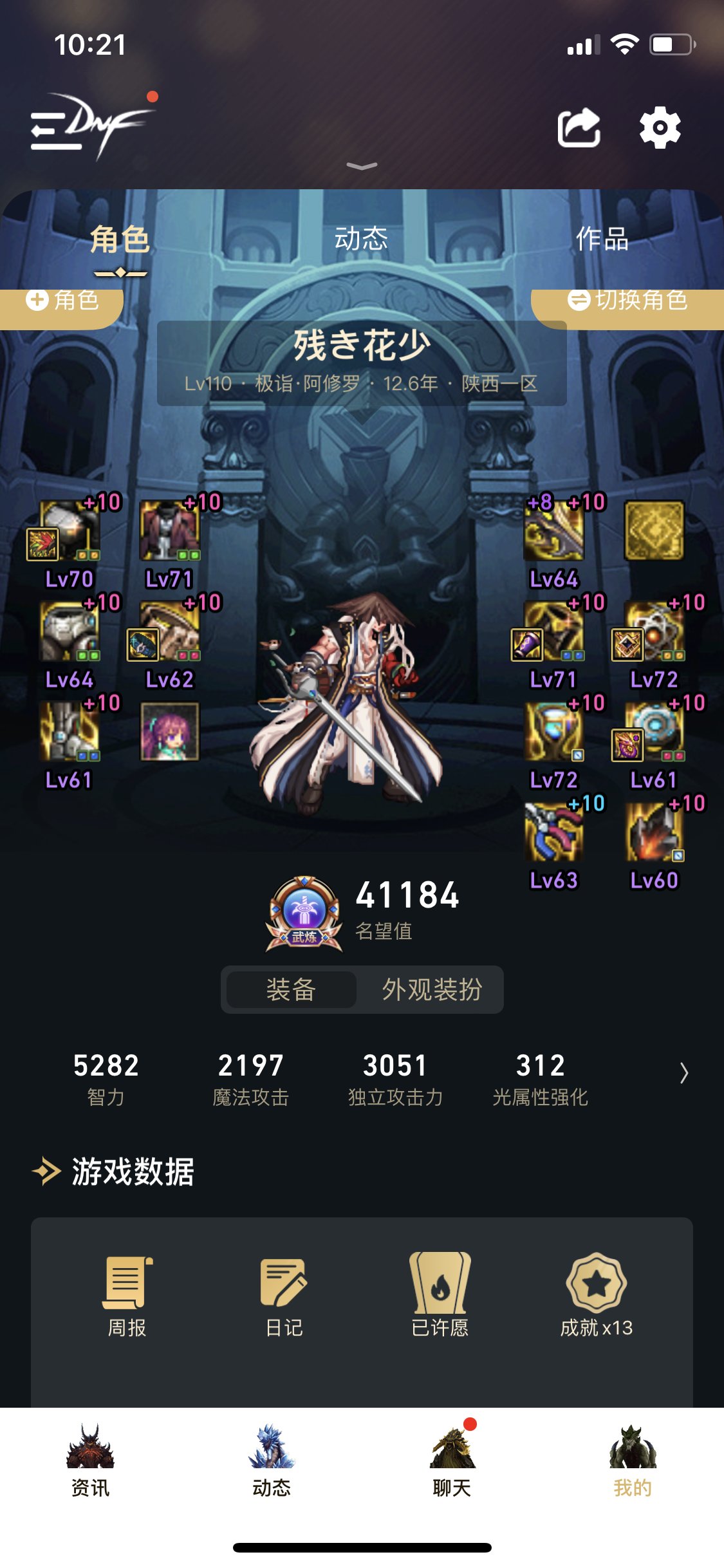This screenshot has height=1568, width=724.
Task: Switch to the 动态 top tab
Action: pos(361,239)
